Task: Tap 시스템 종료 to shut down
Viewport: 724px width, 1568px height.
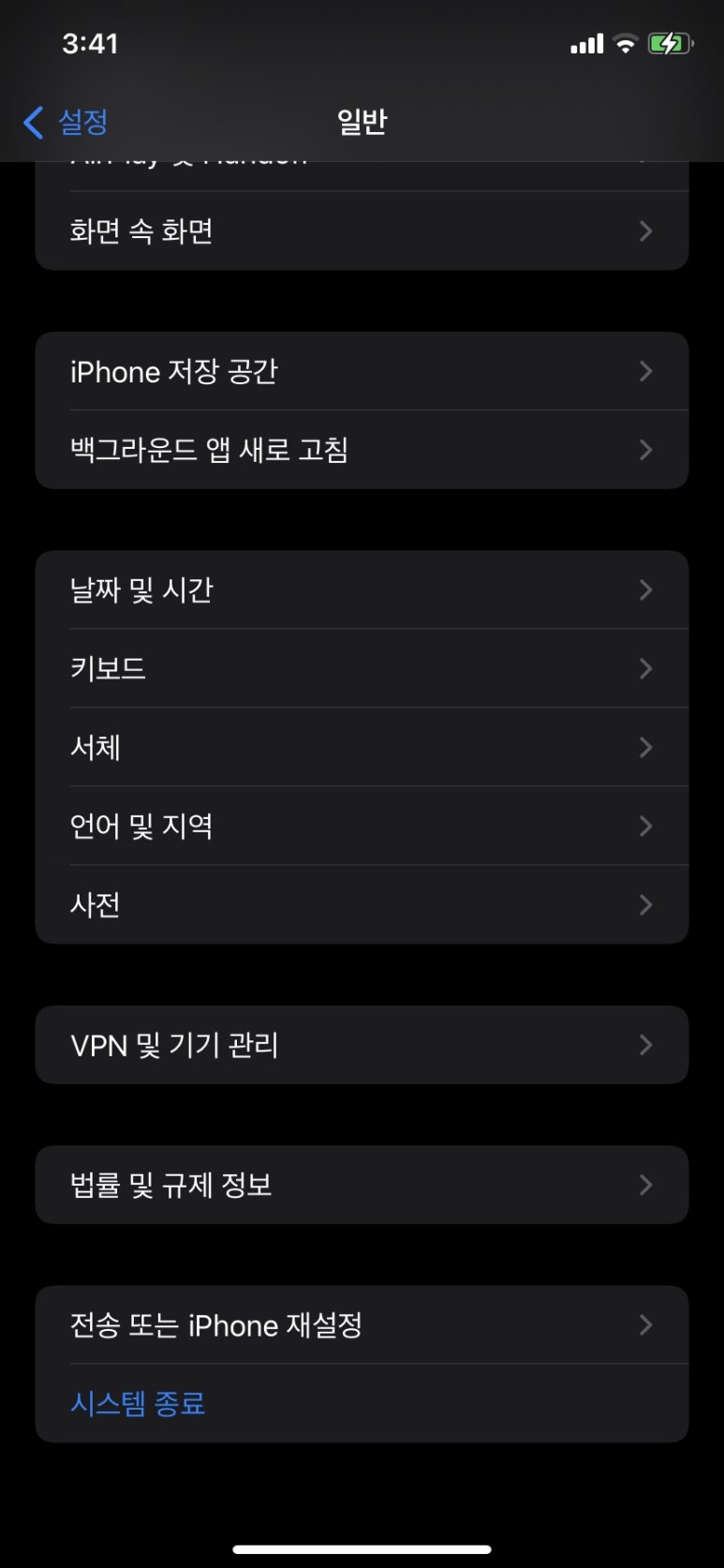Action: tap(139, 1404)
